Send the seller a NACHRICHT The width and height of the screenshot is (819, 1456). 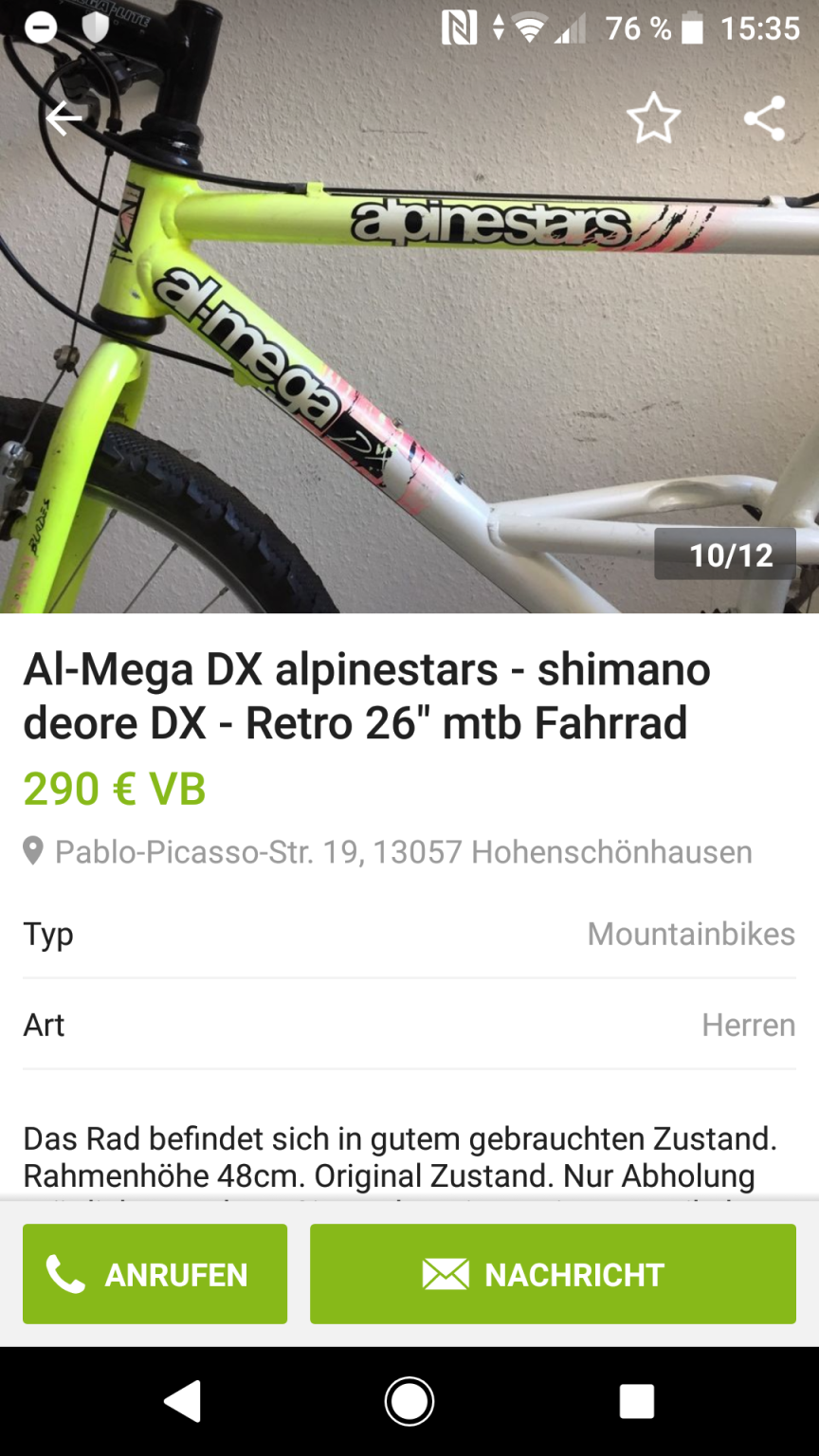pyautogui.click(x=553, y=1274)
